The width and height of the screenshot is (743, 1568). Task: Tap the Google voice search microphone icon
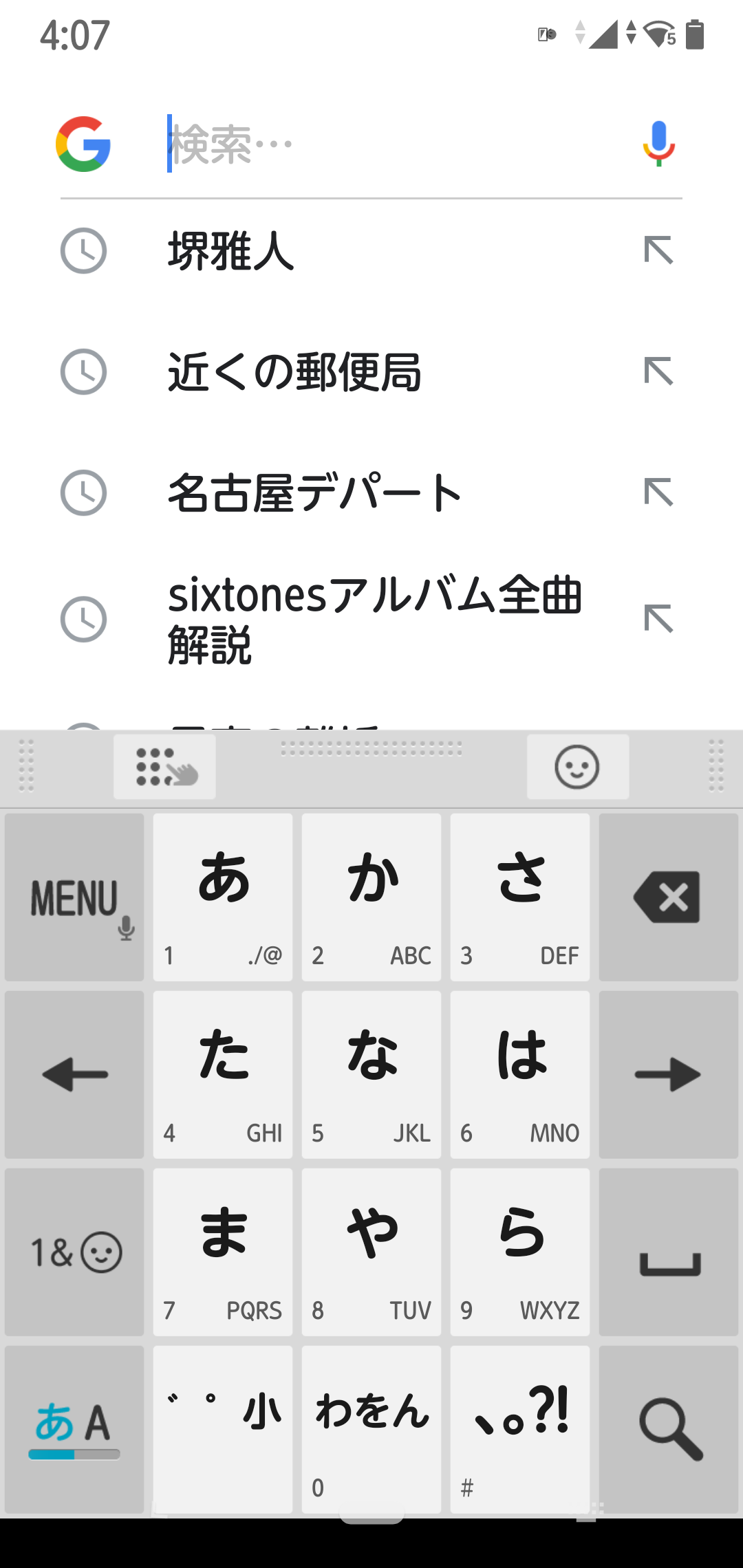[658, 142]
